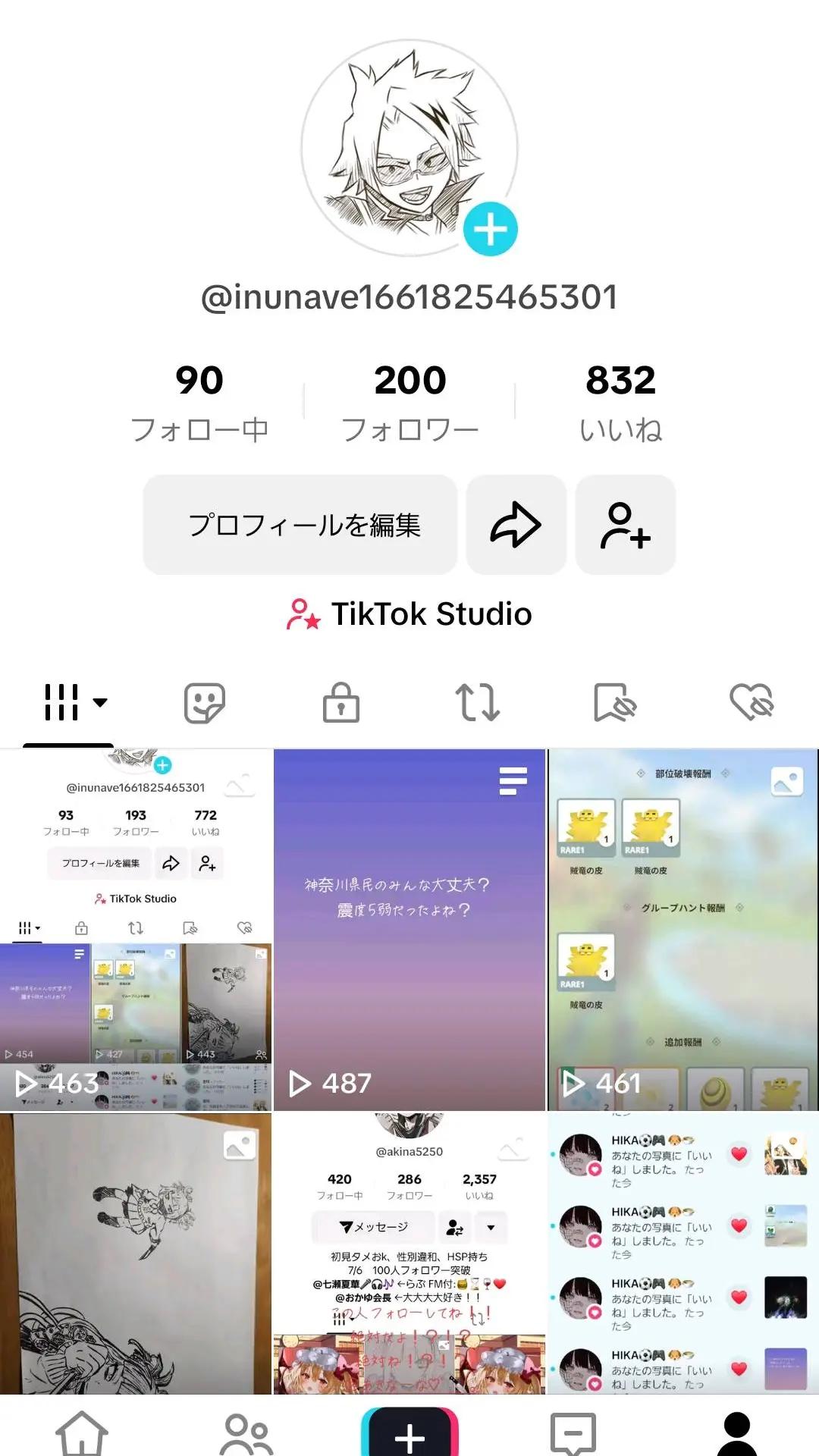Switch to the saved bookmarks tab
The height and width of the screenshot is (1456, 819).
[614, 702]
